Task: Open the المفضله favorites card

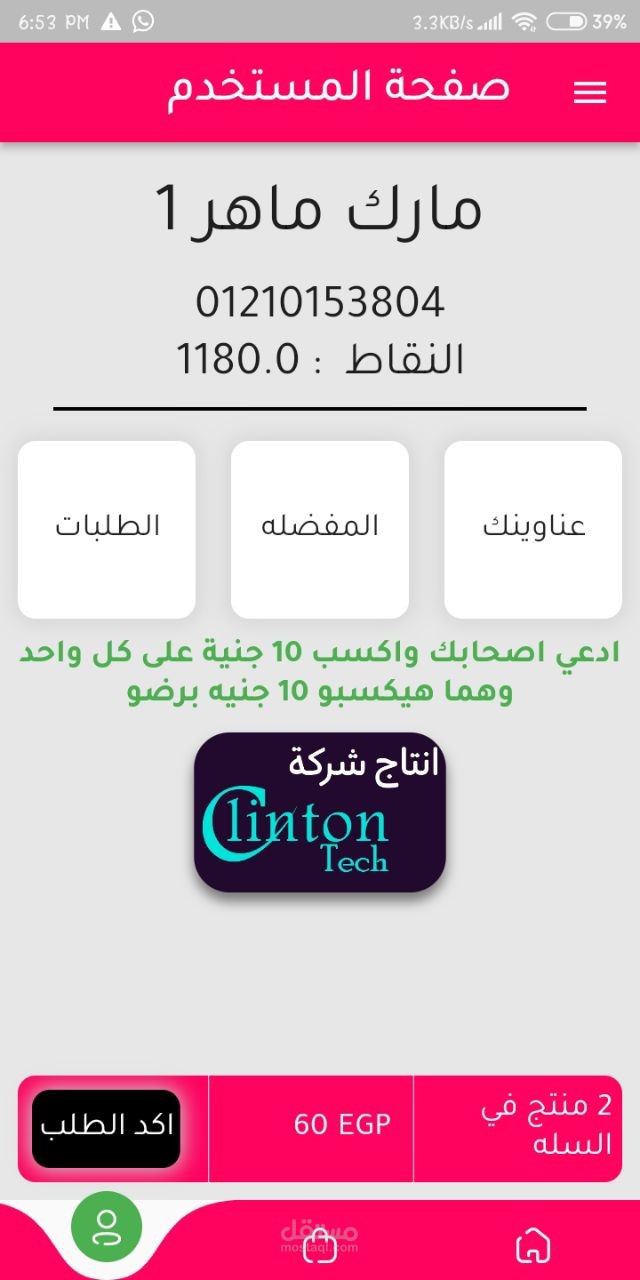Action: [x=320, y=530]
